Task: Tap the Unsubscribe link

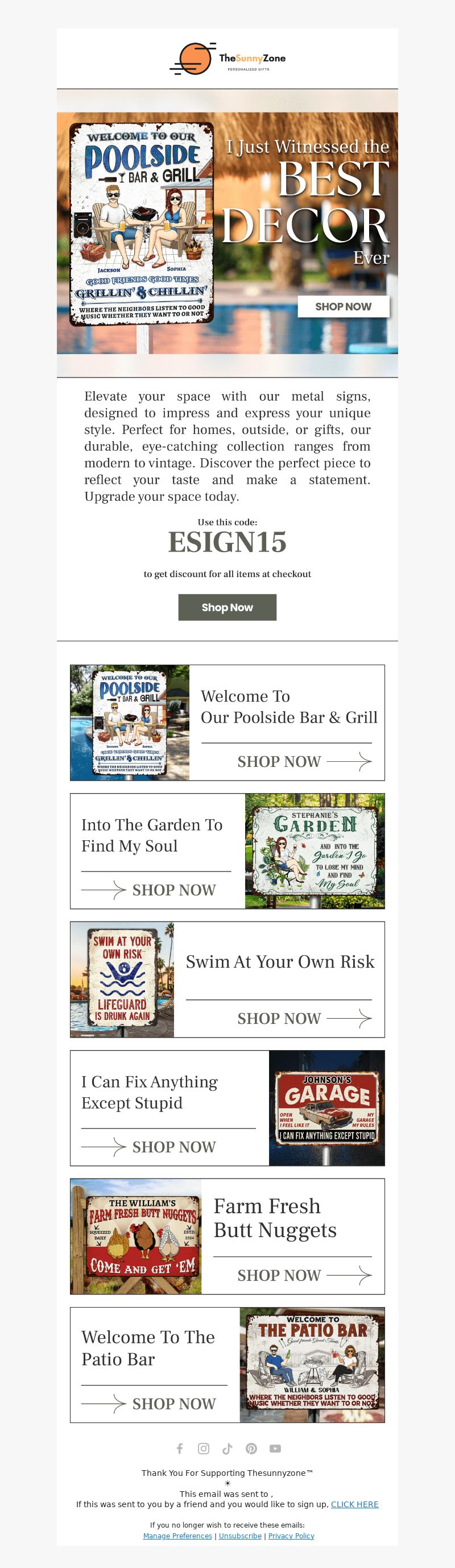Action: (x=240, y=1536)
